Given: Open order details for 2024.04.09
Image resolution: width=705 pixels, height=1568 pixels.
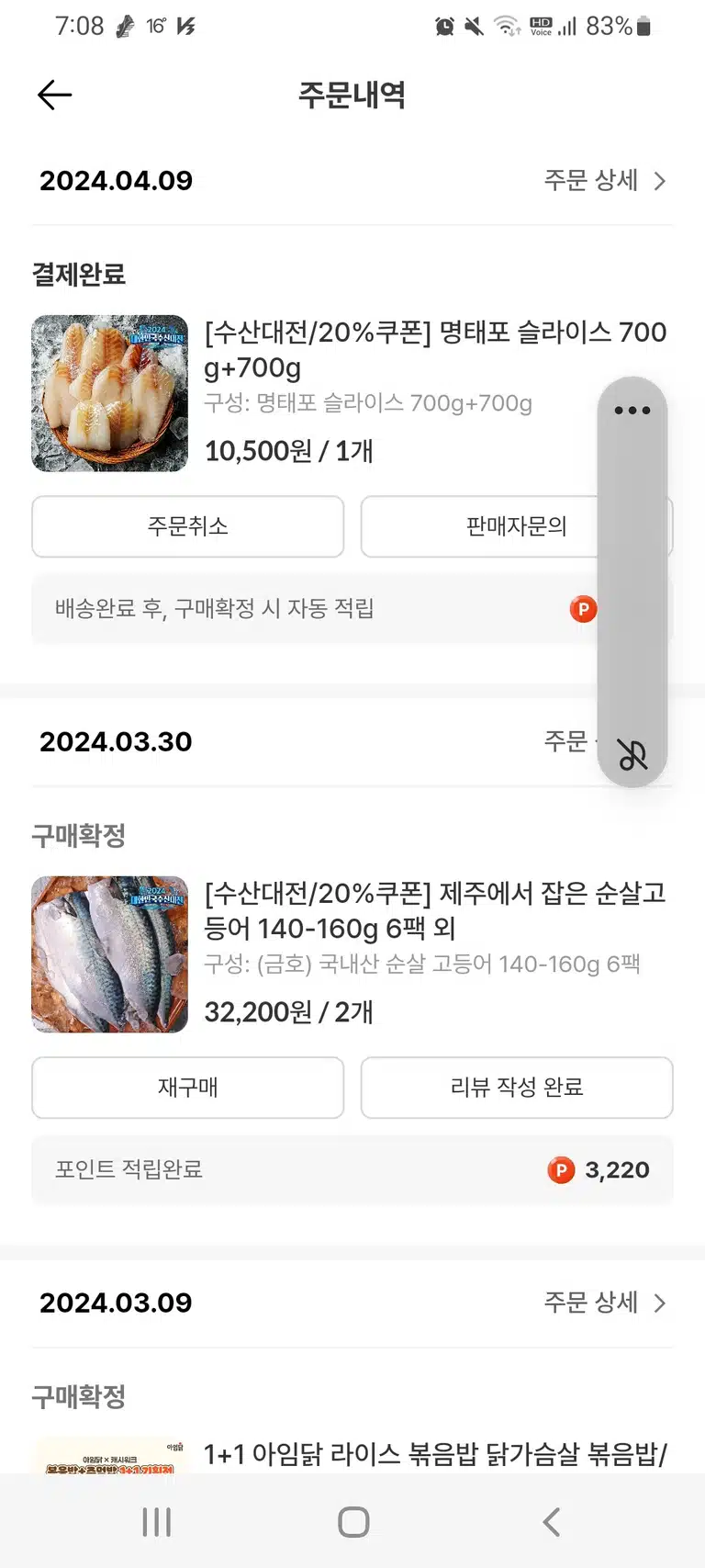Looking at the screenshot, I should [605, 180].
